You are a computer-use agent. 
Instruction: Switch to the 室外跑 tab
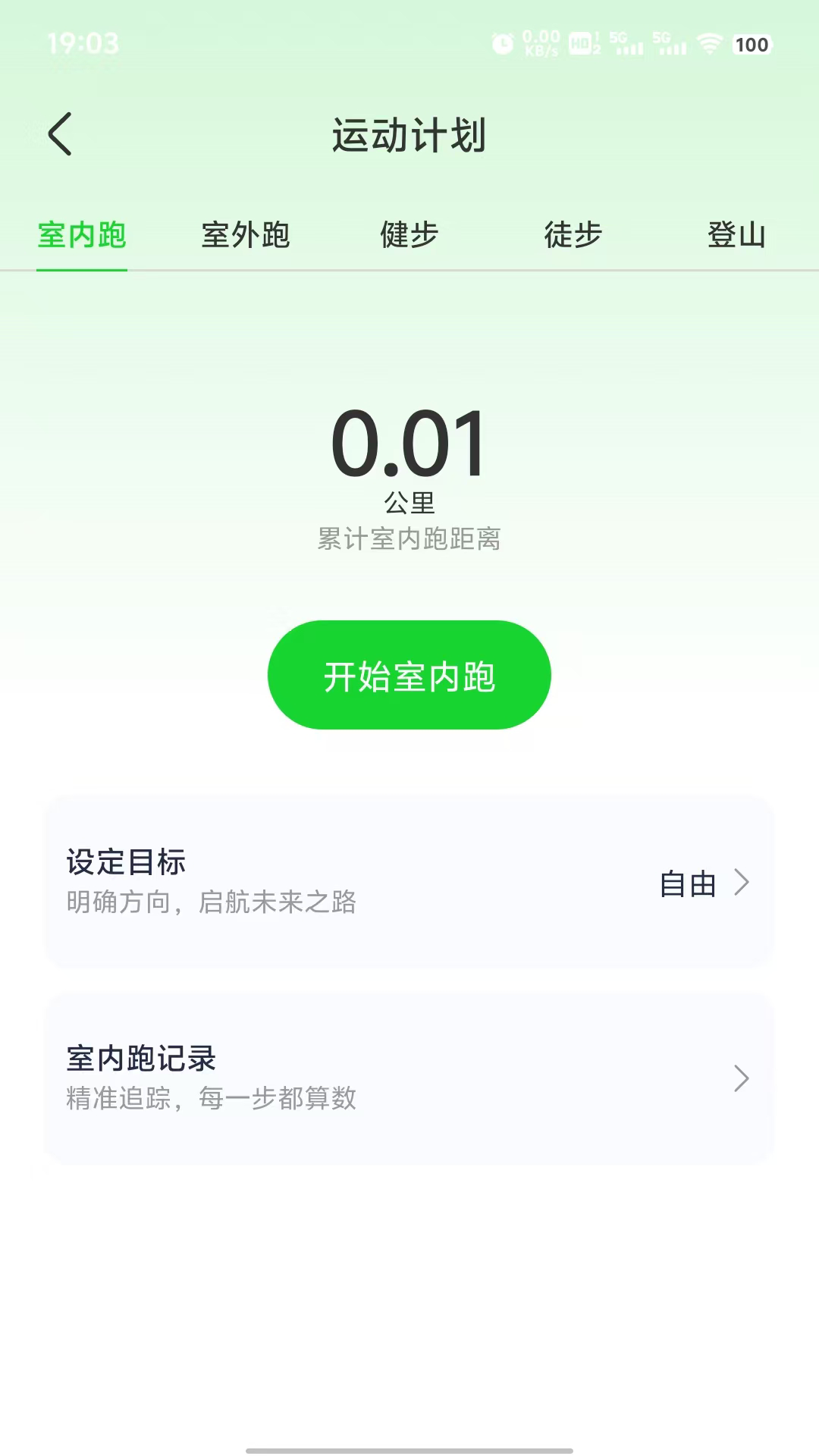click(246, 235)
